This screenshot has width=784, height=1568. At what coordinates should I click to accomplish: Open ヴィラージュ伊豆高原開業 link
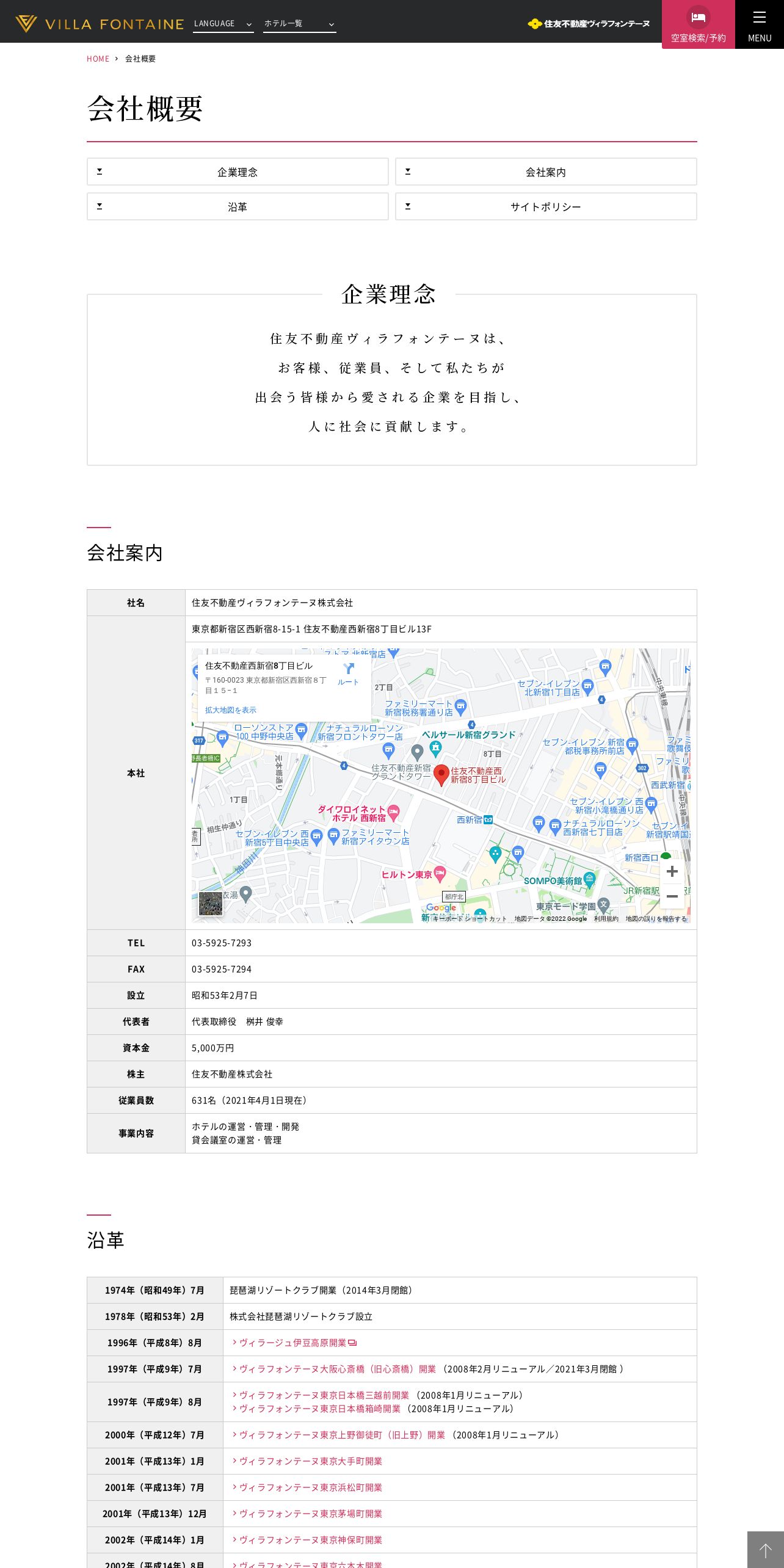[x=293, y=1343]
